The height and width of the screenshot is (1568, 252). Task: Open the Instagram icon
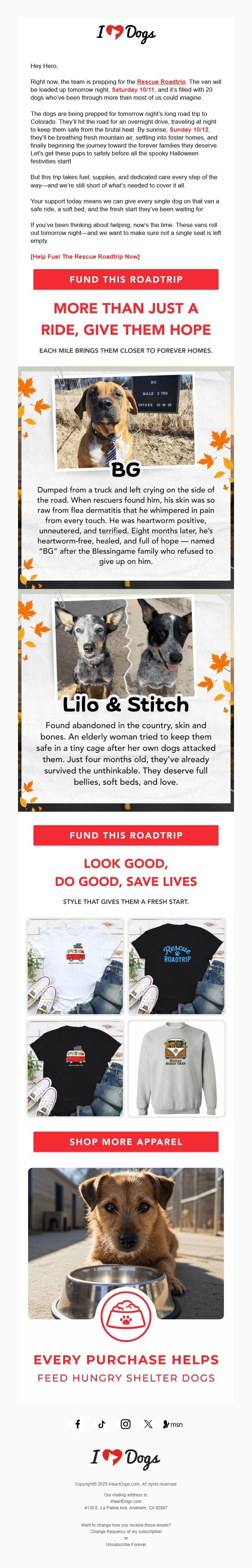125,1424
